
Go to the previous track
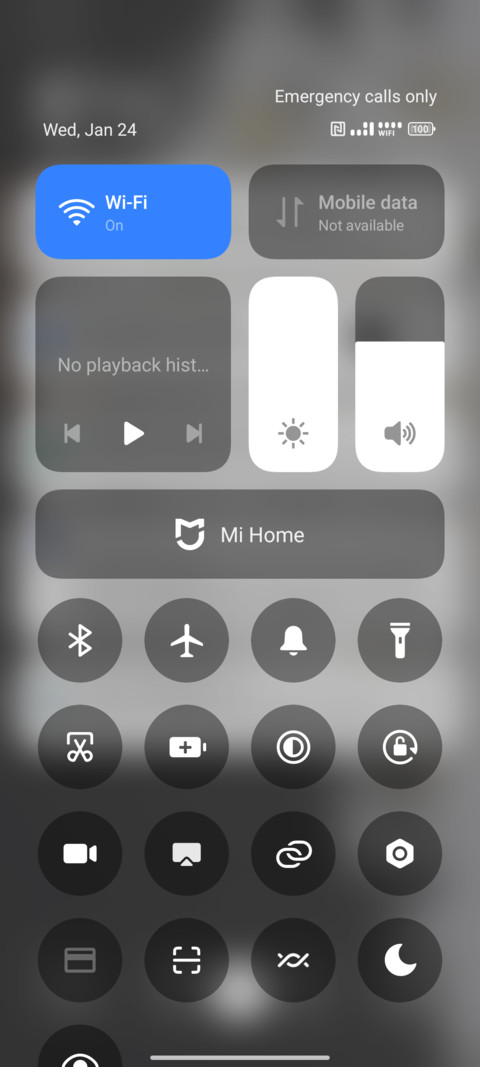pos(72,433)
